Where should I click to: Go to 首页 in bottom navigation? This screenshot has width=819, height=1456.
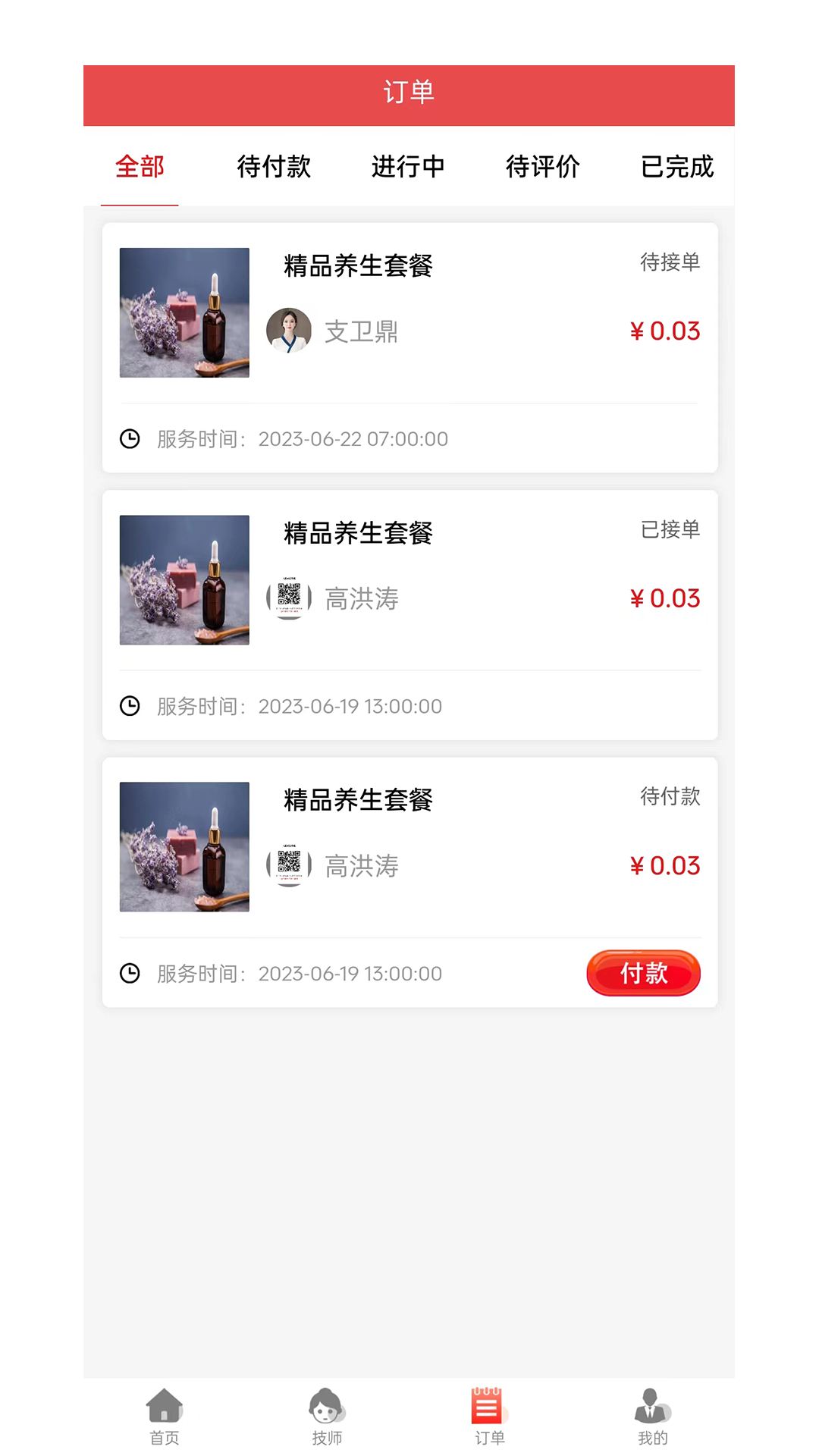pos(165,1417)
